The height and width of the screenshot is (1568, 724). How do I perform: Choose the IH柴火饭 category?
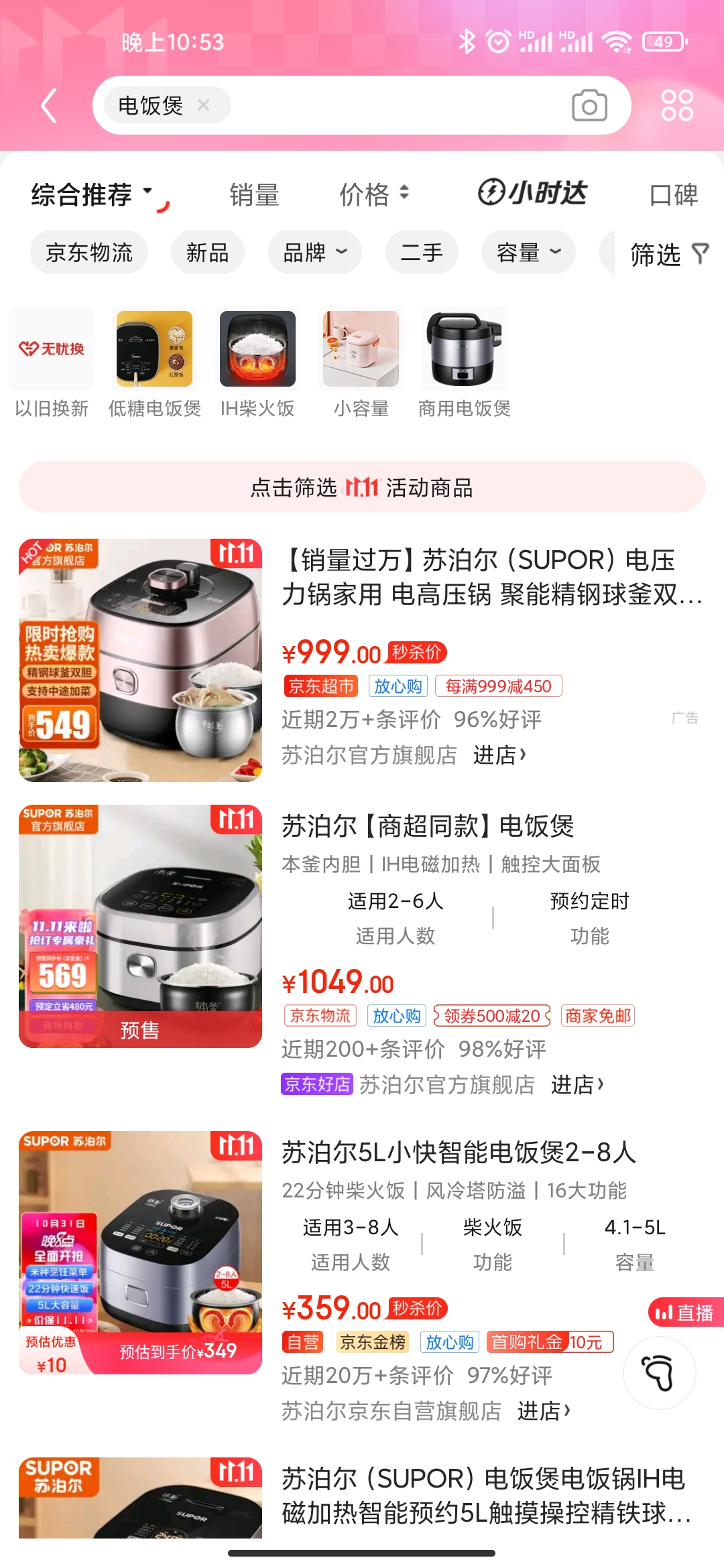coord(258,363)
